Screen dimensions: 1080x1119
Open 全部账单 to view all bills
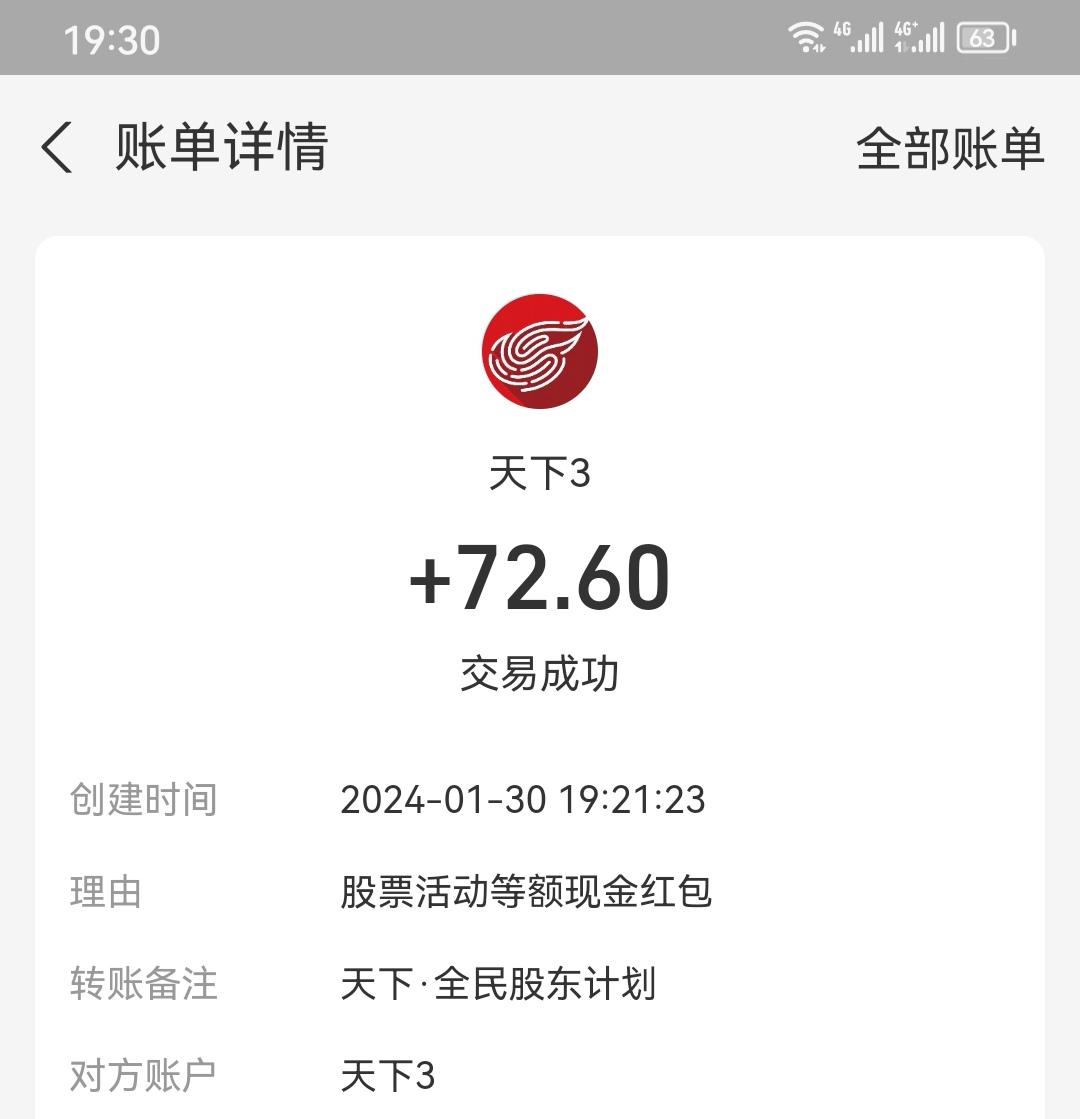(950, 149)
